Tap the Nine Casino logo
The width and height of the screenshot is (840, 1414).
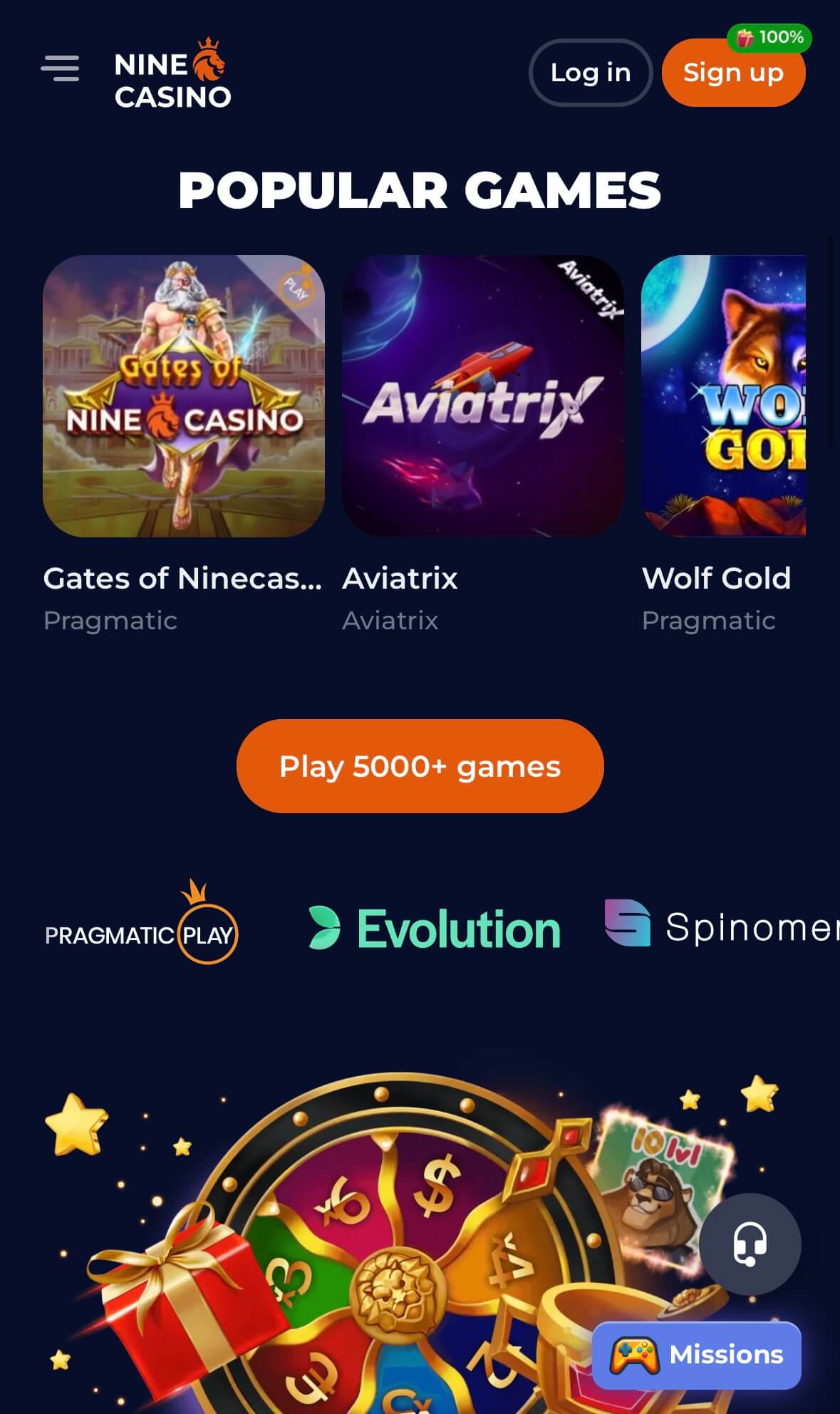click(x=172, y=74)
